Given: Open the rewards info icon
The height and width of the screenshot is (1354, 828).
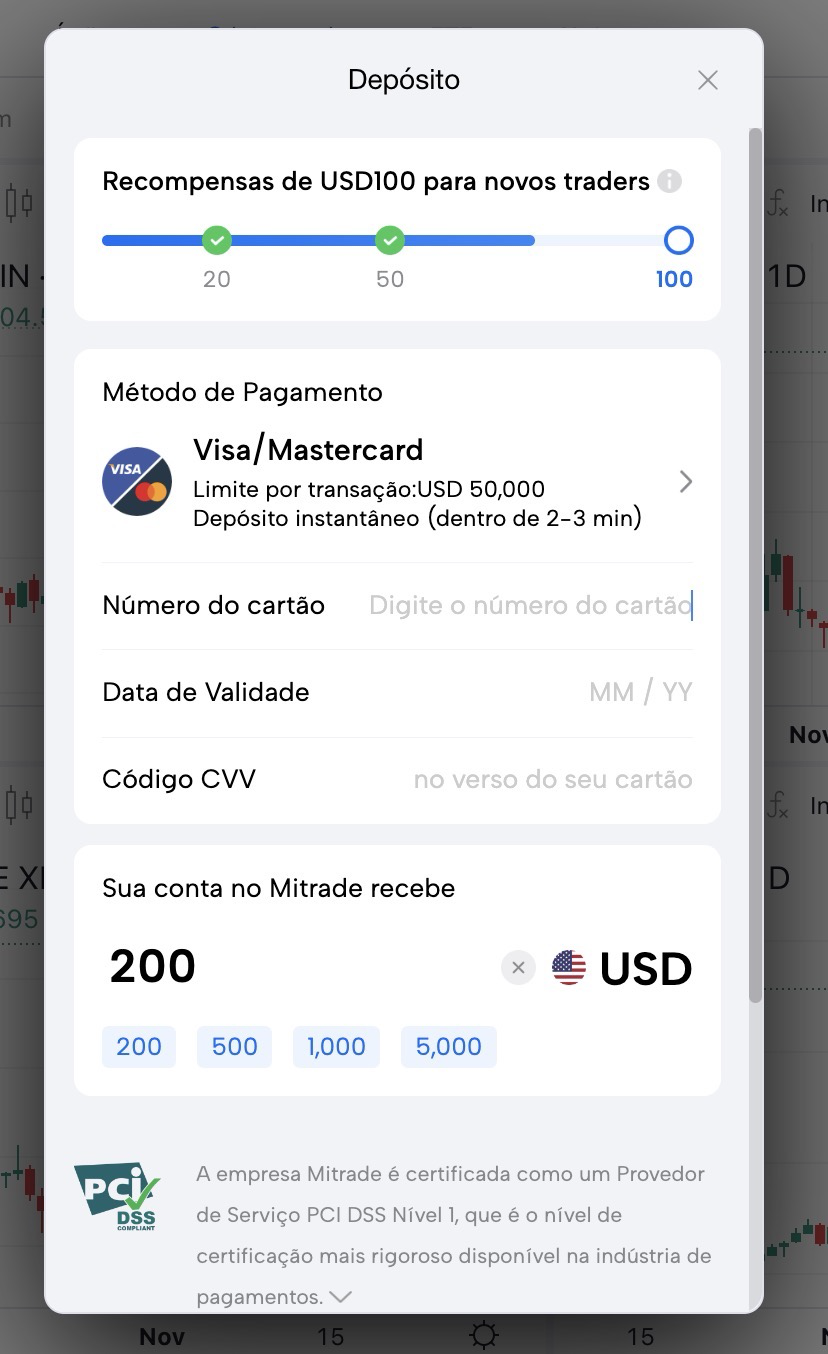Looking at the screenshot, I should (670, 182).
